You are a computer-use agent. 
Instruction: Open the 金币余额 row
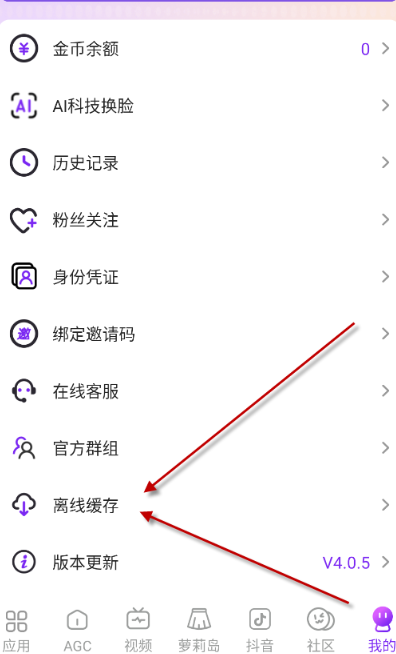(x=198, y=49)
